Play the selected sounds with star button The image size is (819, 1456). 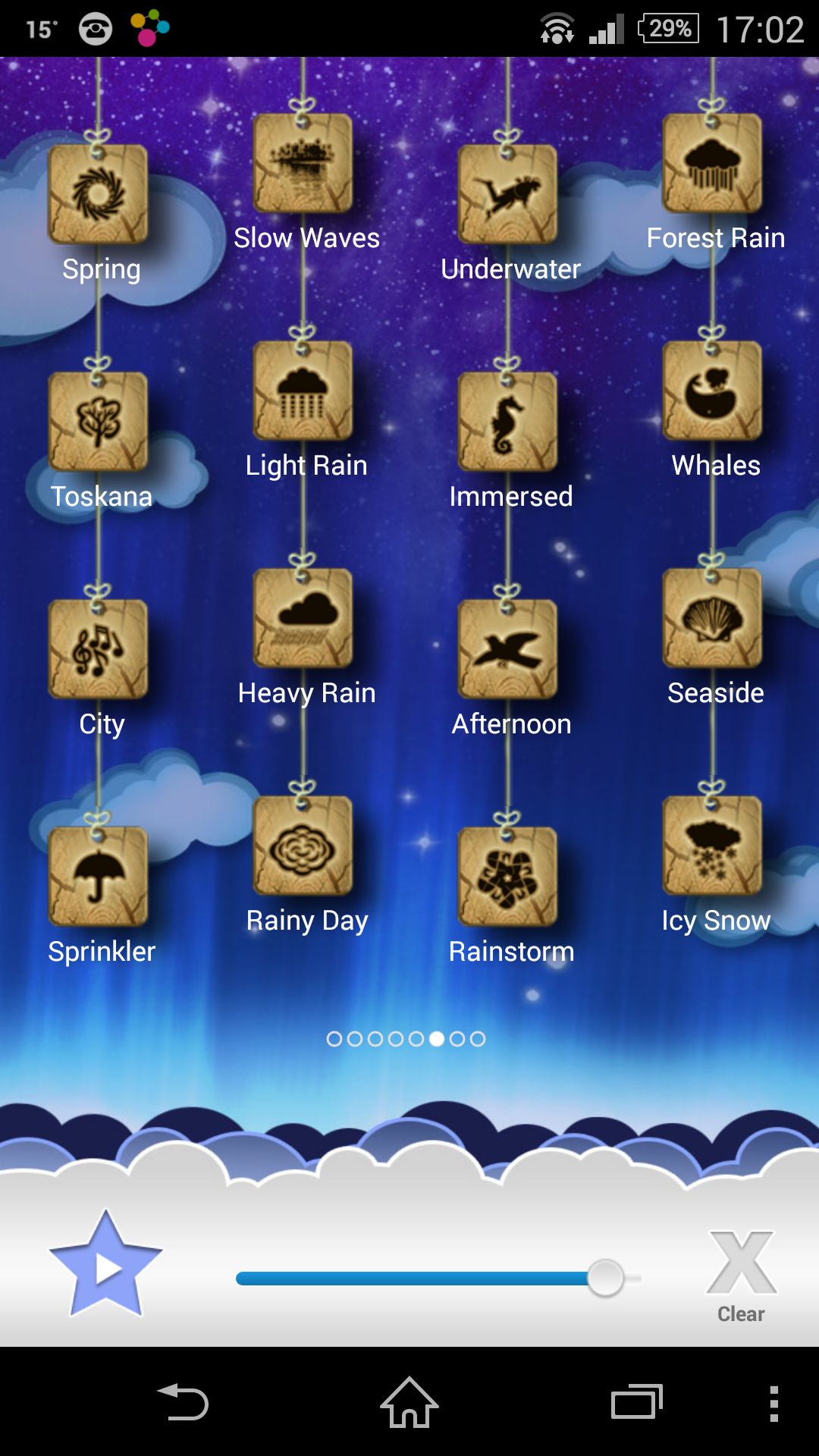pos(105,1265)
